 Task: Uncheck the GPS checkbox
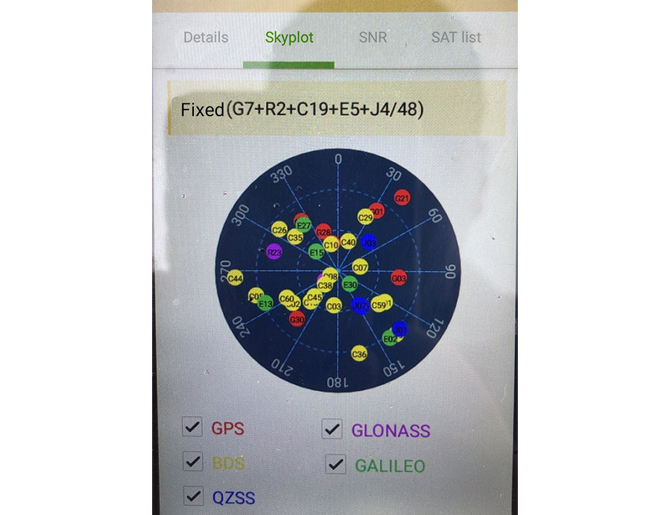tap(192, 428)
